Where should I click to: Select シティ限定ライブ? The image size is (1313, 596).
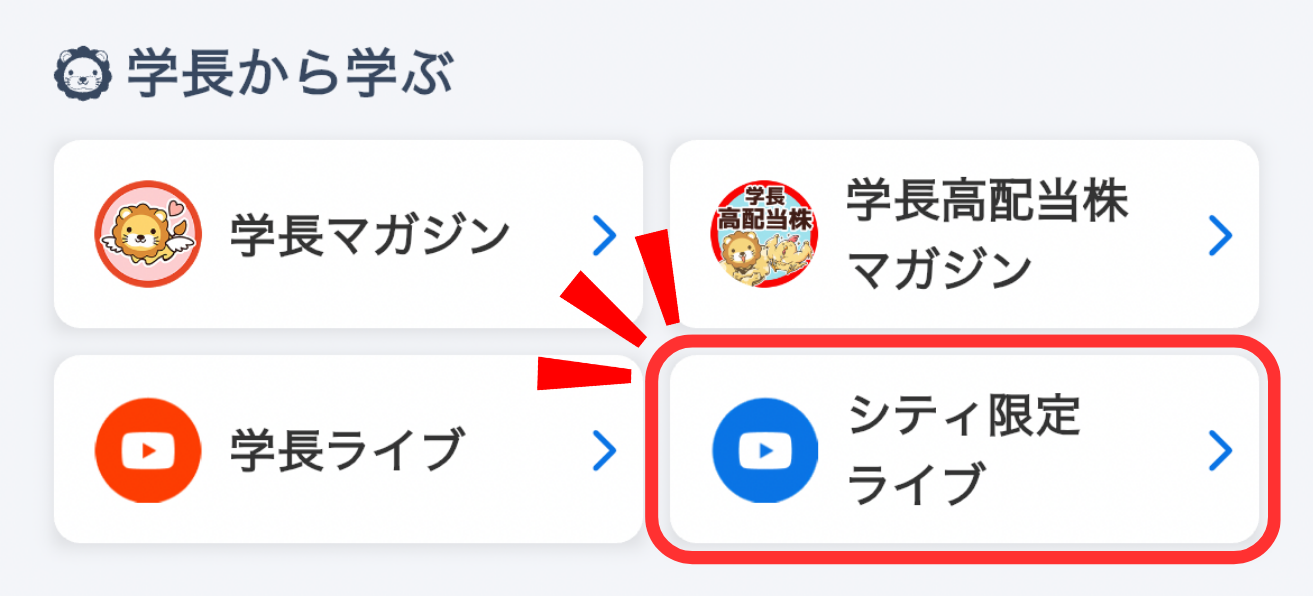click(963, 450)
